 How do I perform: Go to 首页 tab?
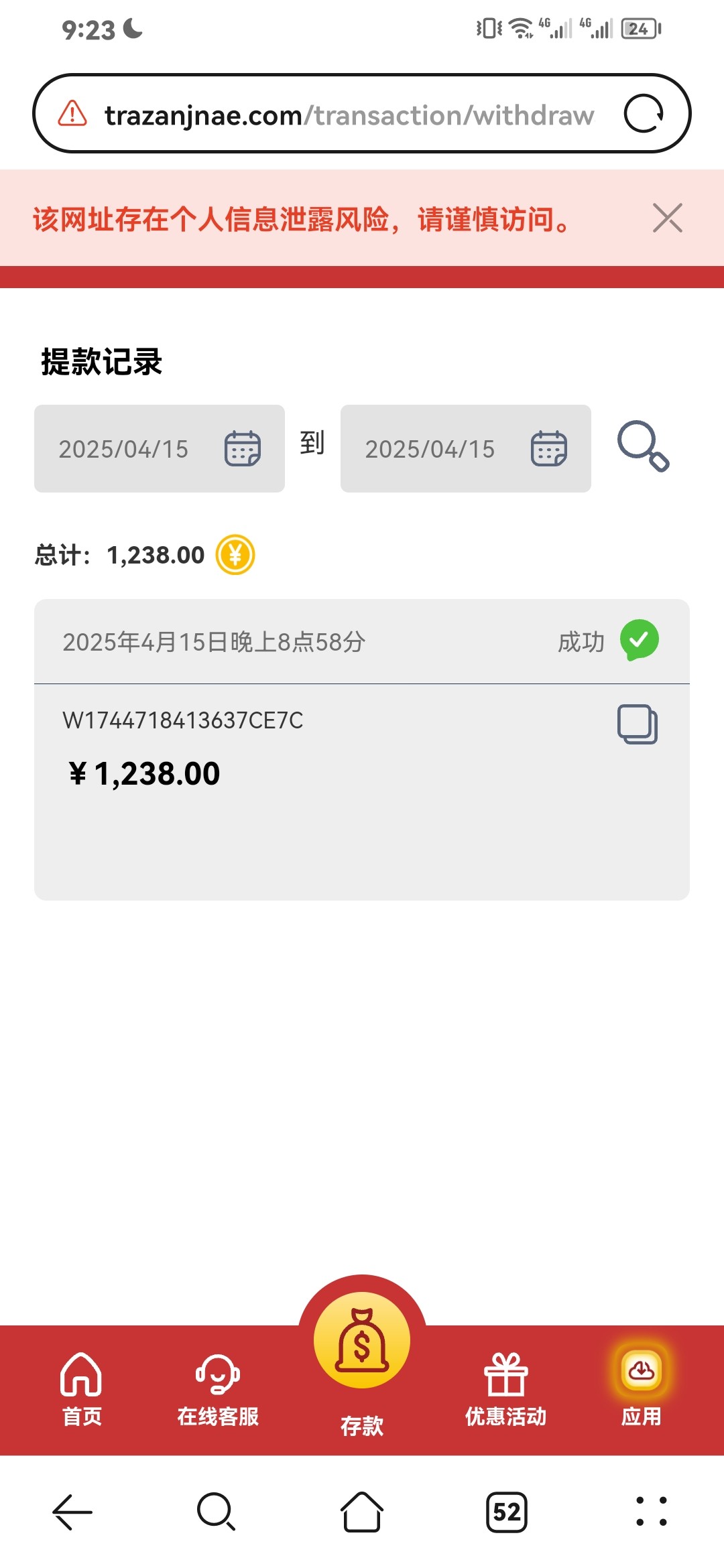coord(81,1389)
